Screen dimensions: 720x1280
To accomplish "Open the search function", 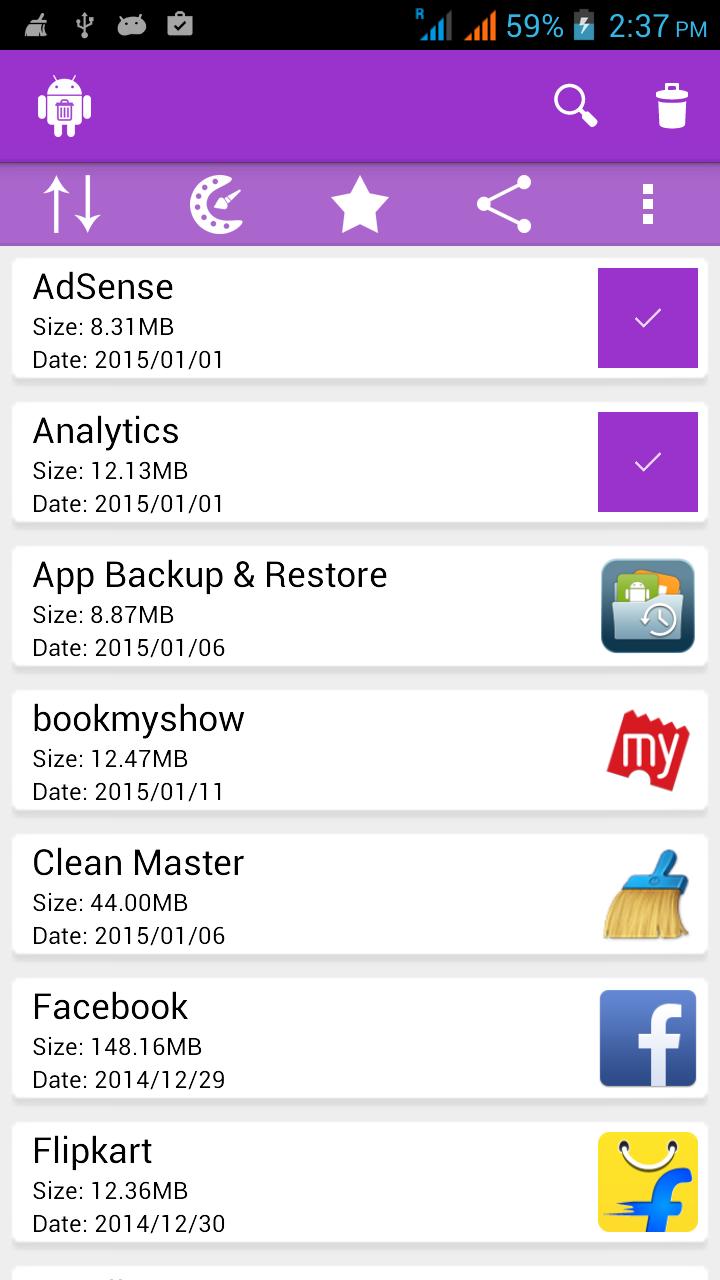I will tap(575, 104).
